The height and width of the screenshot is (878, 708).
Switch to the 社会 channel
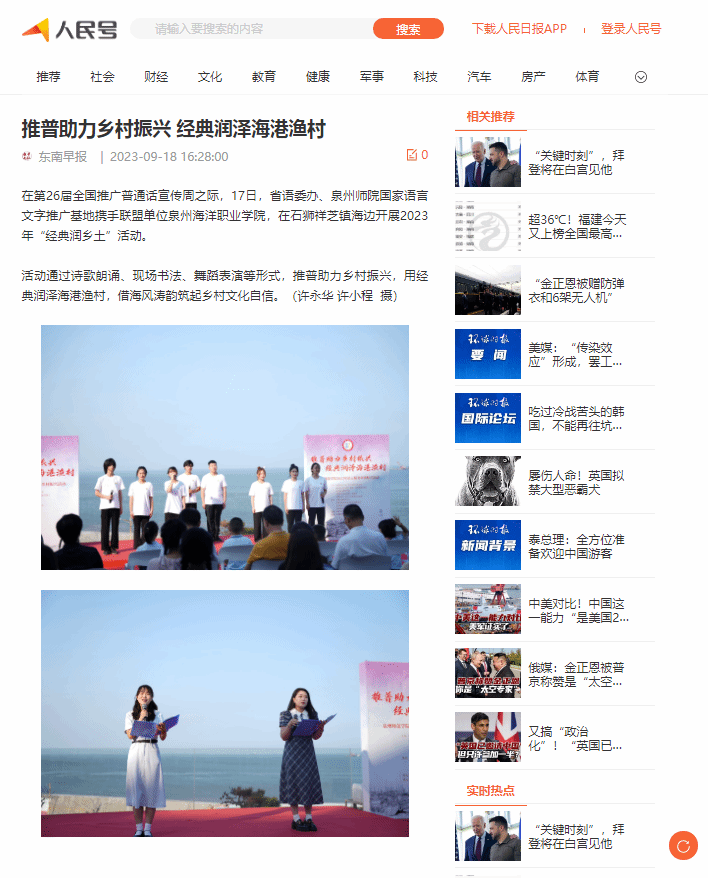pos(102,77)
